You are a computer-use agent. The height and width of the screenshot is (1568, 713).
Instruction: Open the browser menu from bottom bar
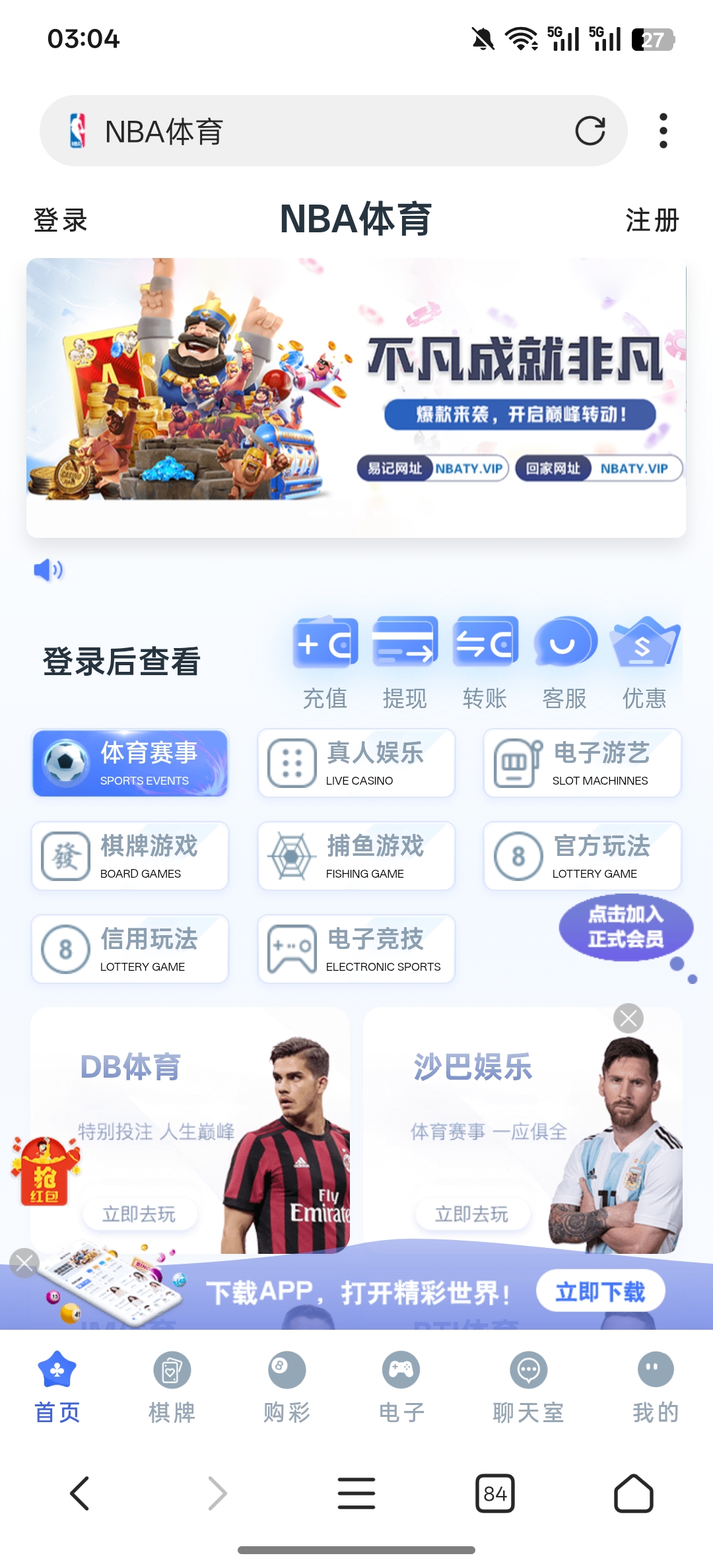pos(356,1493)
